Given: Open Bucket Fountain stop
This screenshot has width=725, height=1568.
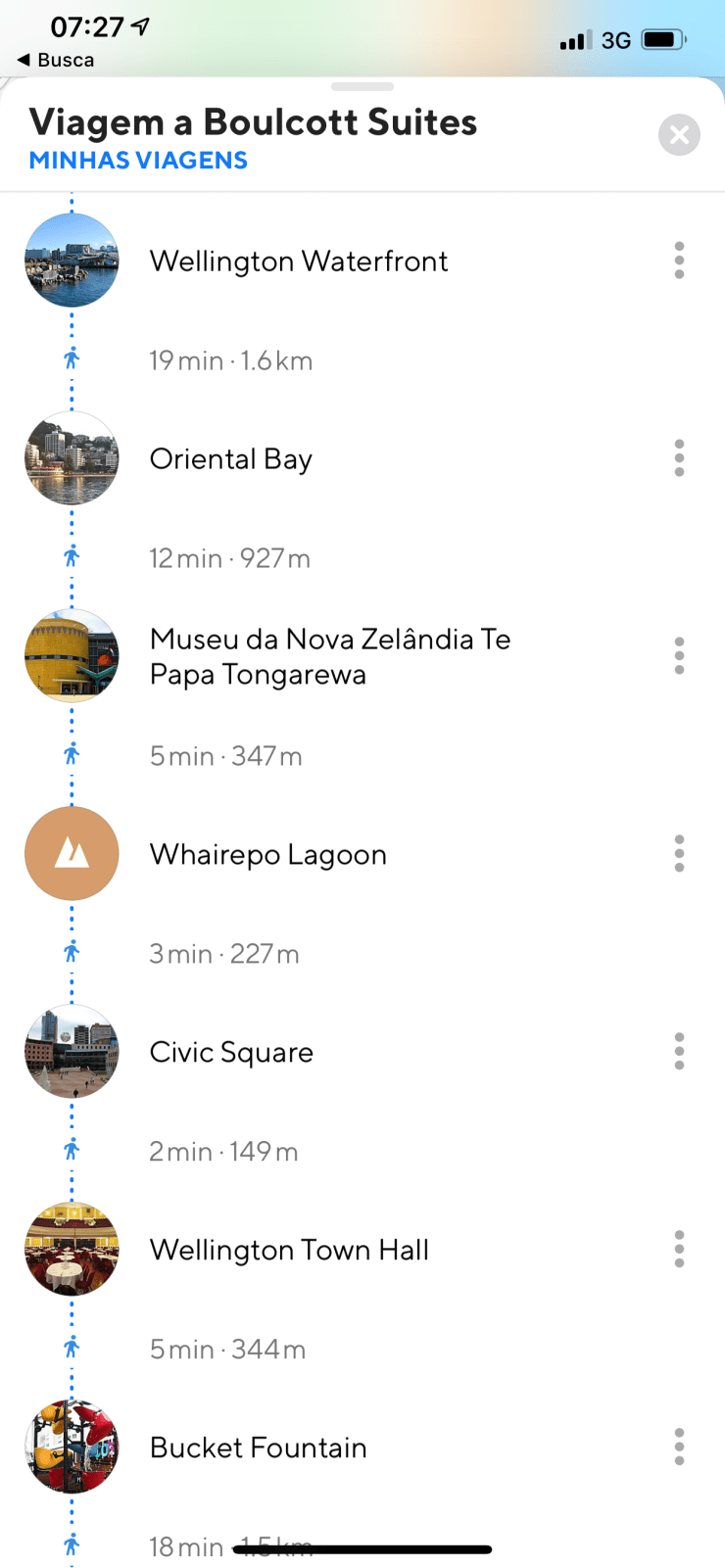Looking at the screenshot, I should pyautogui.click(x=258, y=1448).
